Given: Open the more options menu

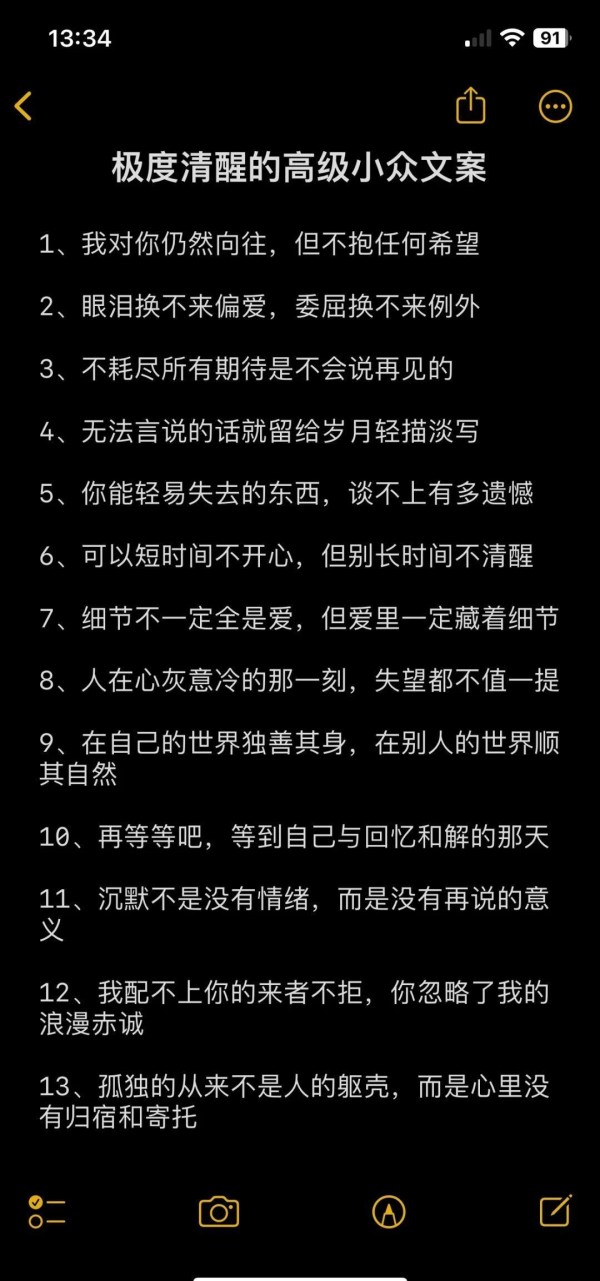Looking at the screenshot, I should pyautogui.click(x=555, y=106).
